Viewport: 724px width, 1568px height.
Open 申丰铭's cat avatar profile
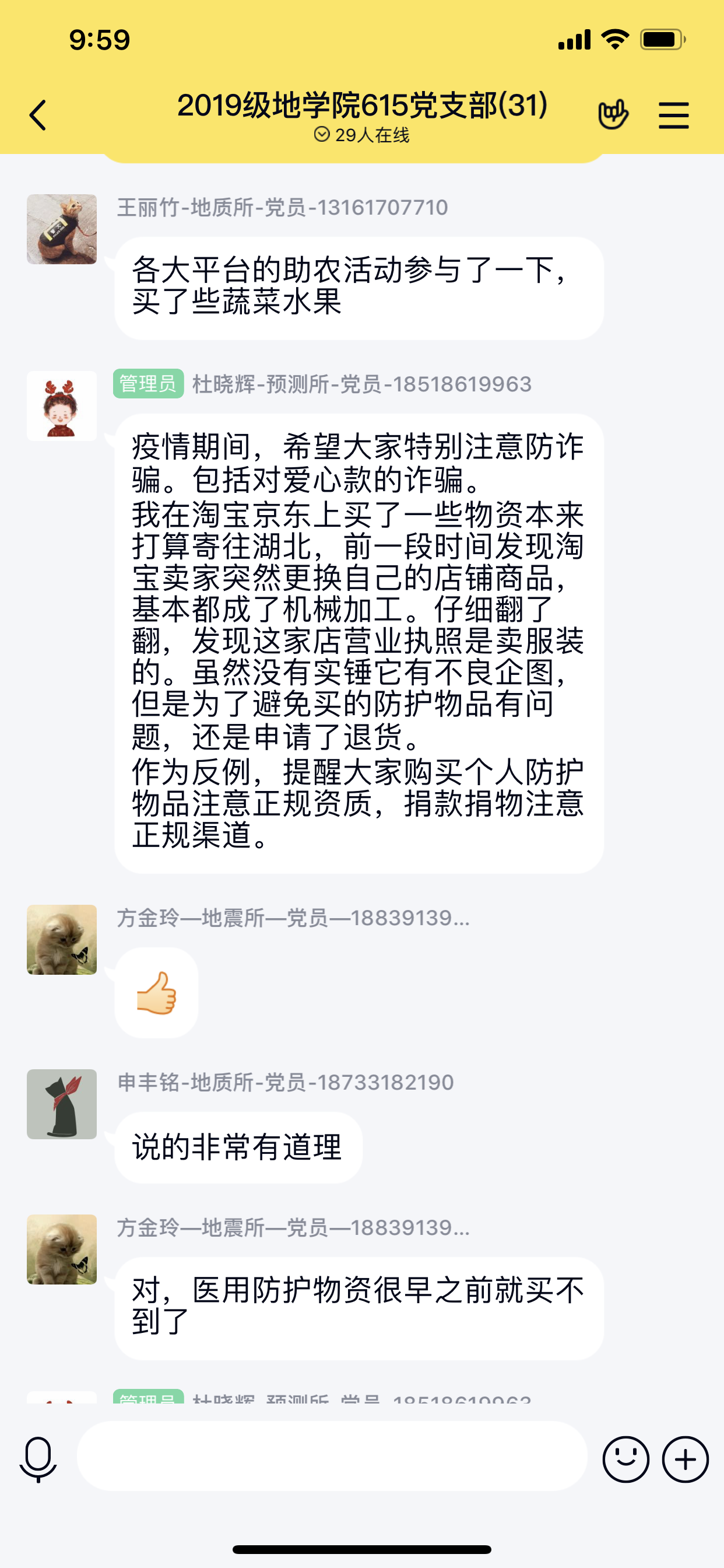click(x=61, y=1104)
